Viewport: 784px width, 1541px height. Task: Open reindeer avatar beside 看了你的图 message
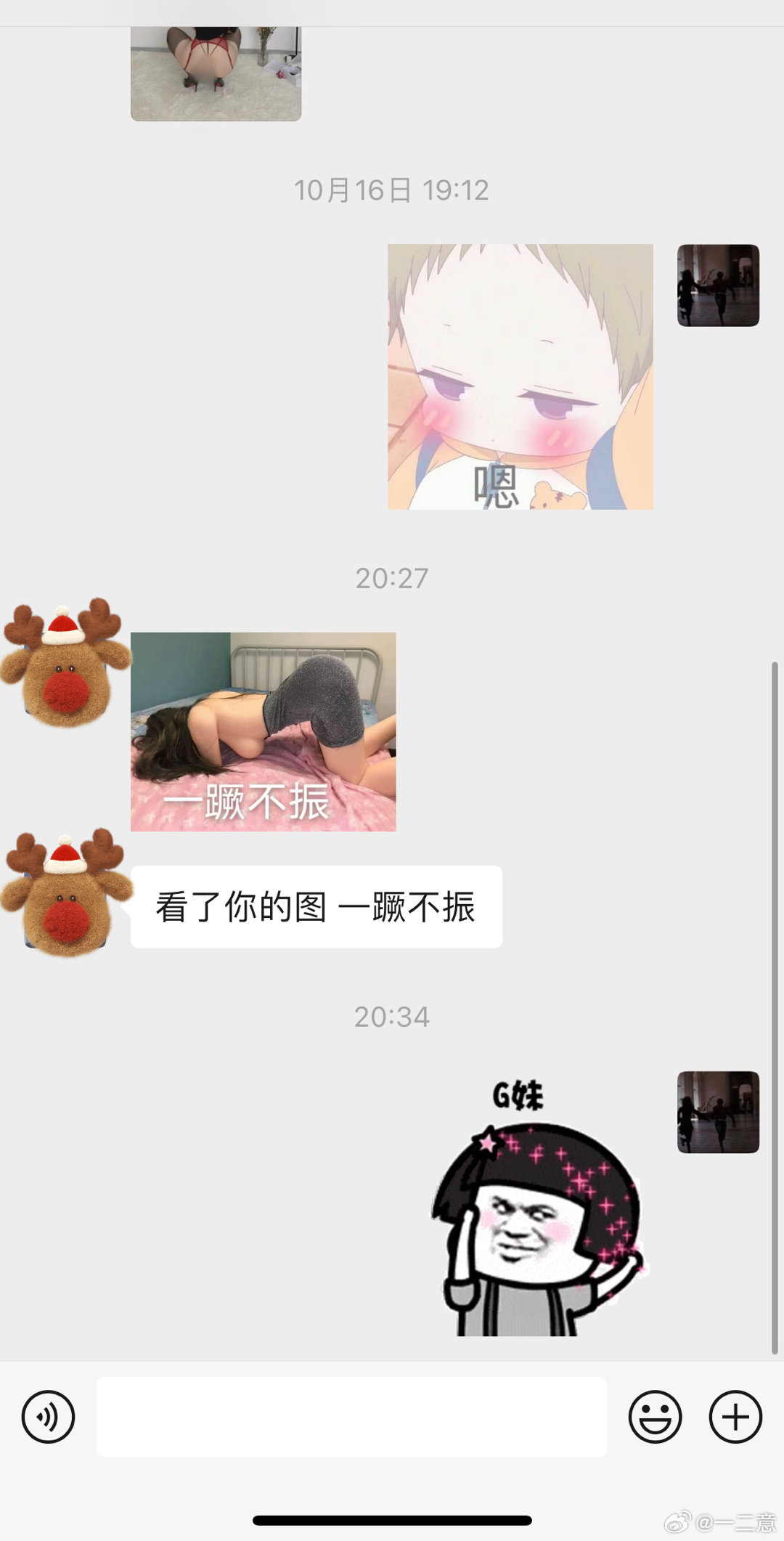(x=65, y=893)
